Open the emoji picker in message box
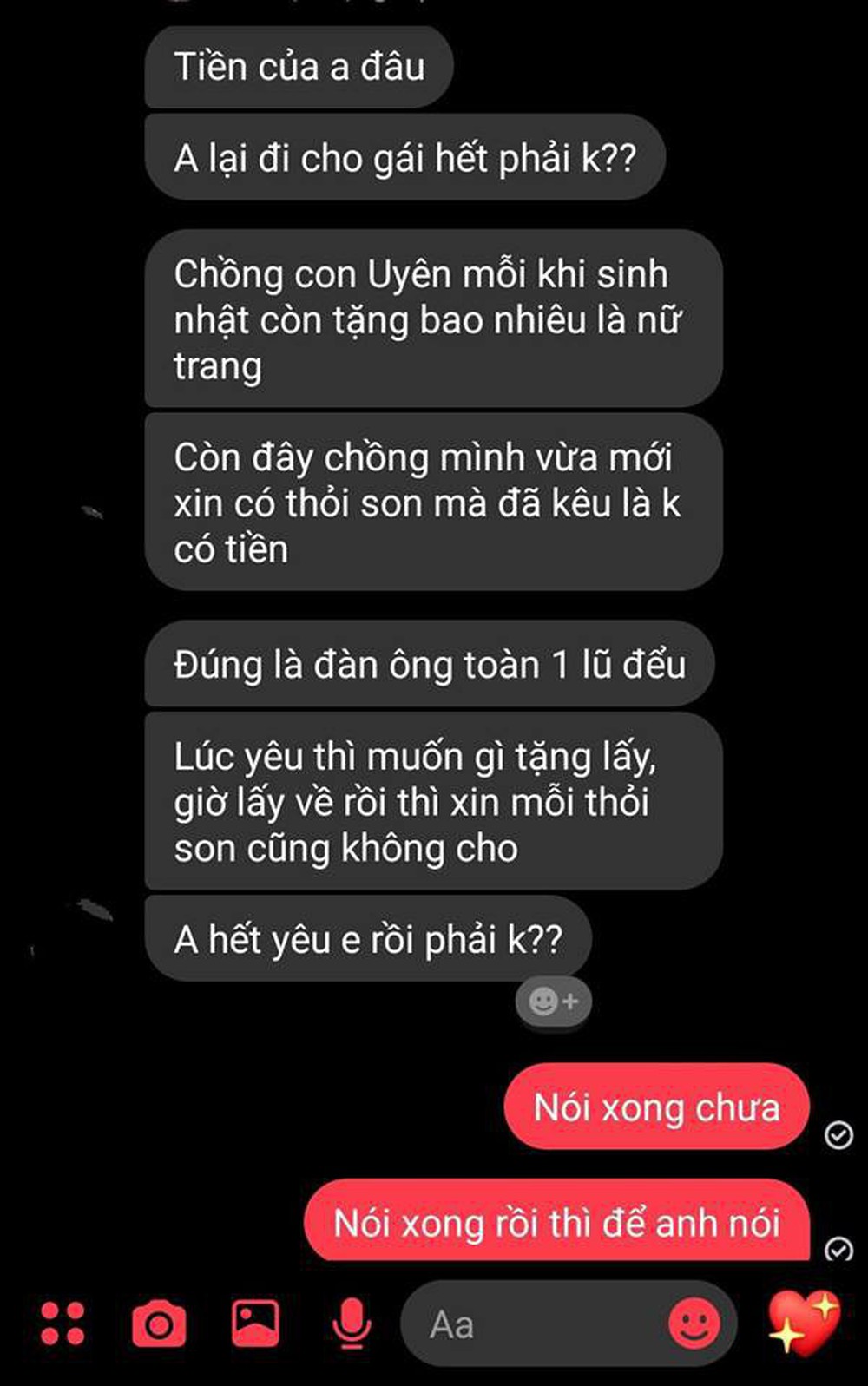The height and width of the screenshot is (1386, 868). tap(694, 1325)
